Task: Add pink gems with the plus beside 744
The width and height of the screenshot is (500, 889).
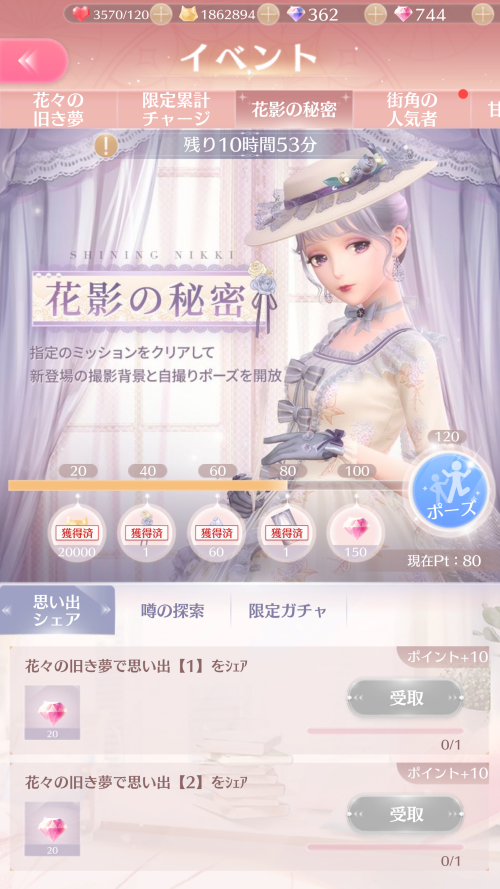Action: 482,14
